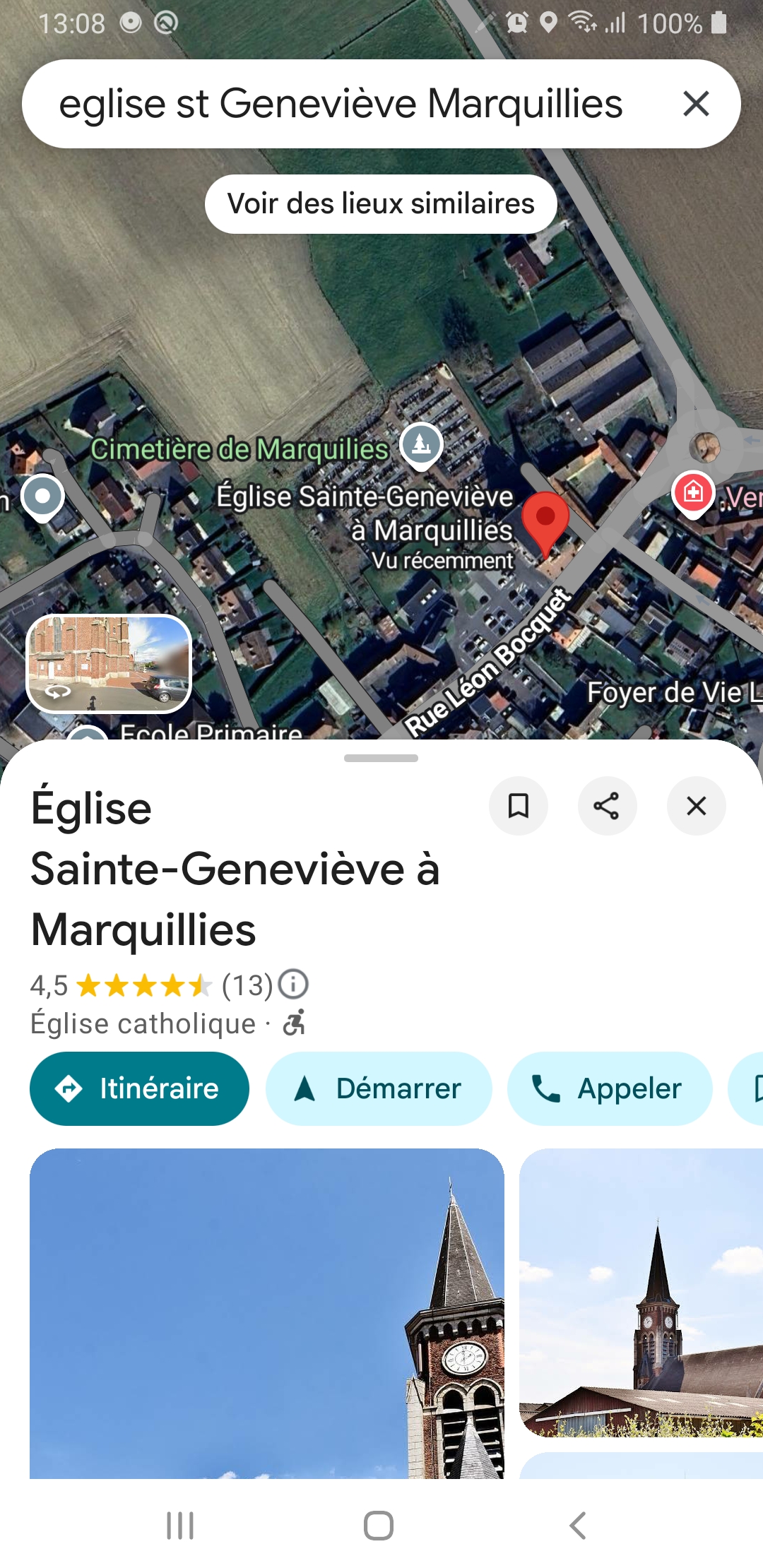Viewport: 763px width, 1568px height.
Task: Close the place details panel
Action: coord(696,806)
